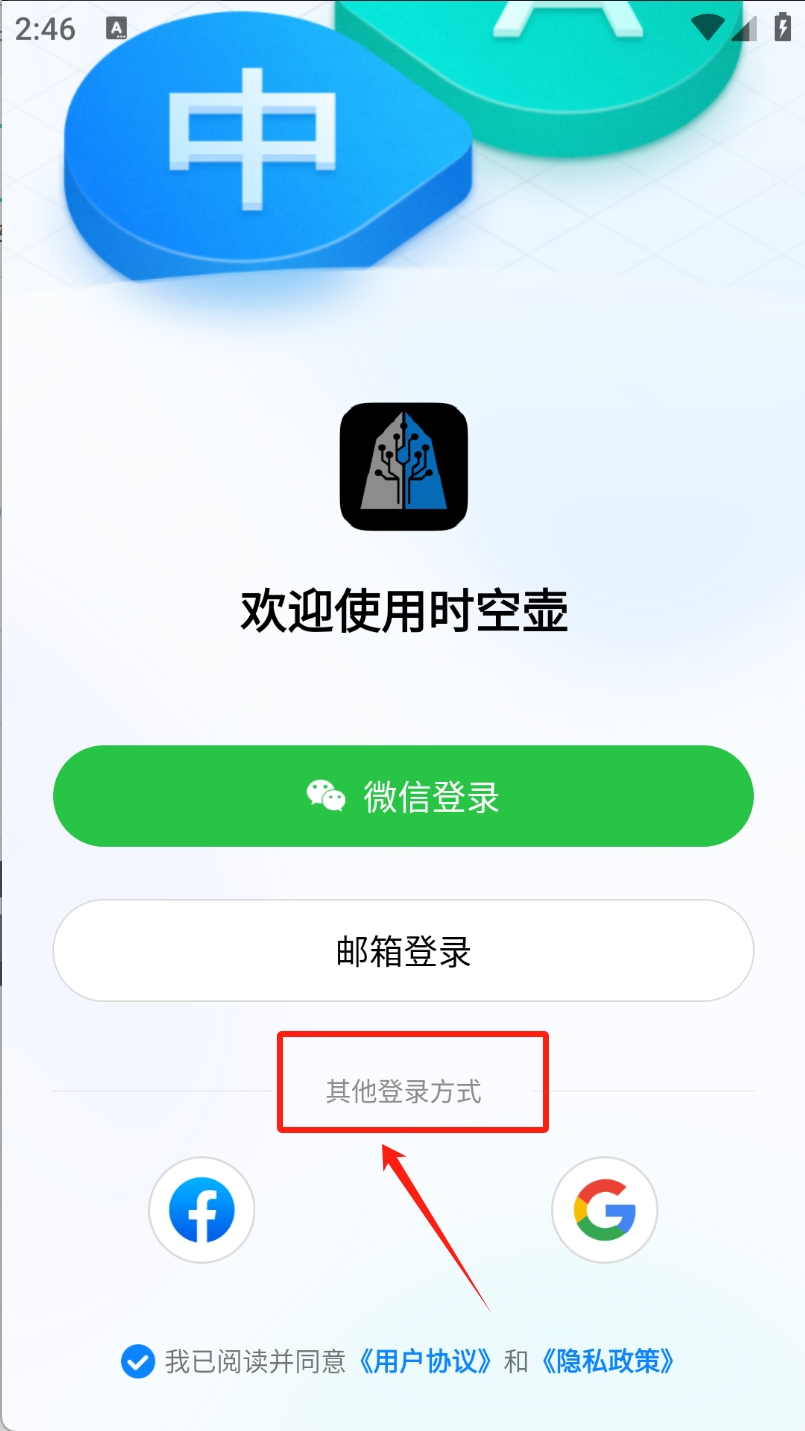Screen dimensions: 805x1431
Task: Log in with WeChat (微信登录)
Action: tap(402, 796)
